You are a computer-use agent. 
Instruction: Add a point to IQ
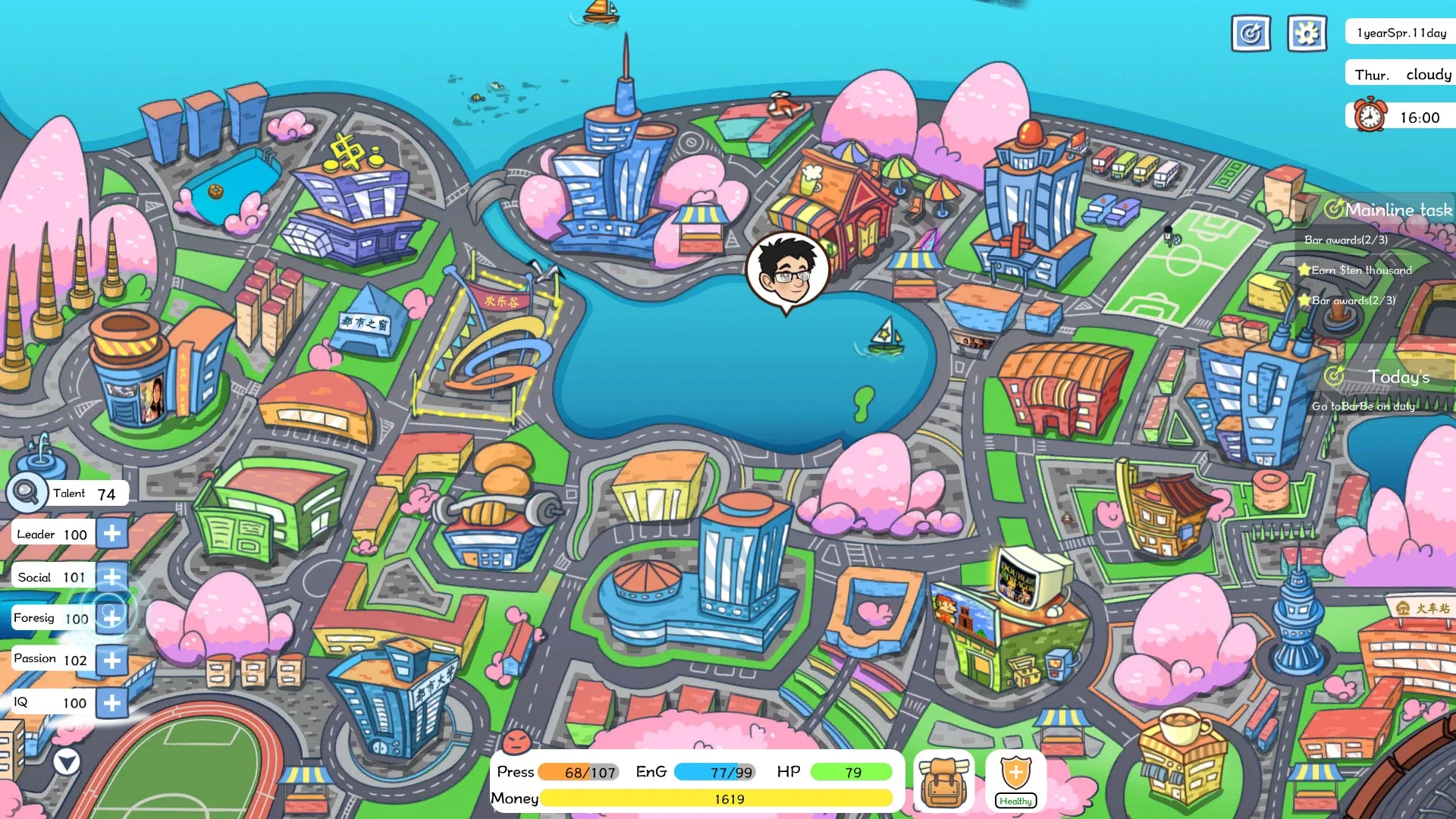111,703
